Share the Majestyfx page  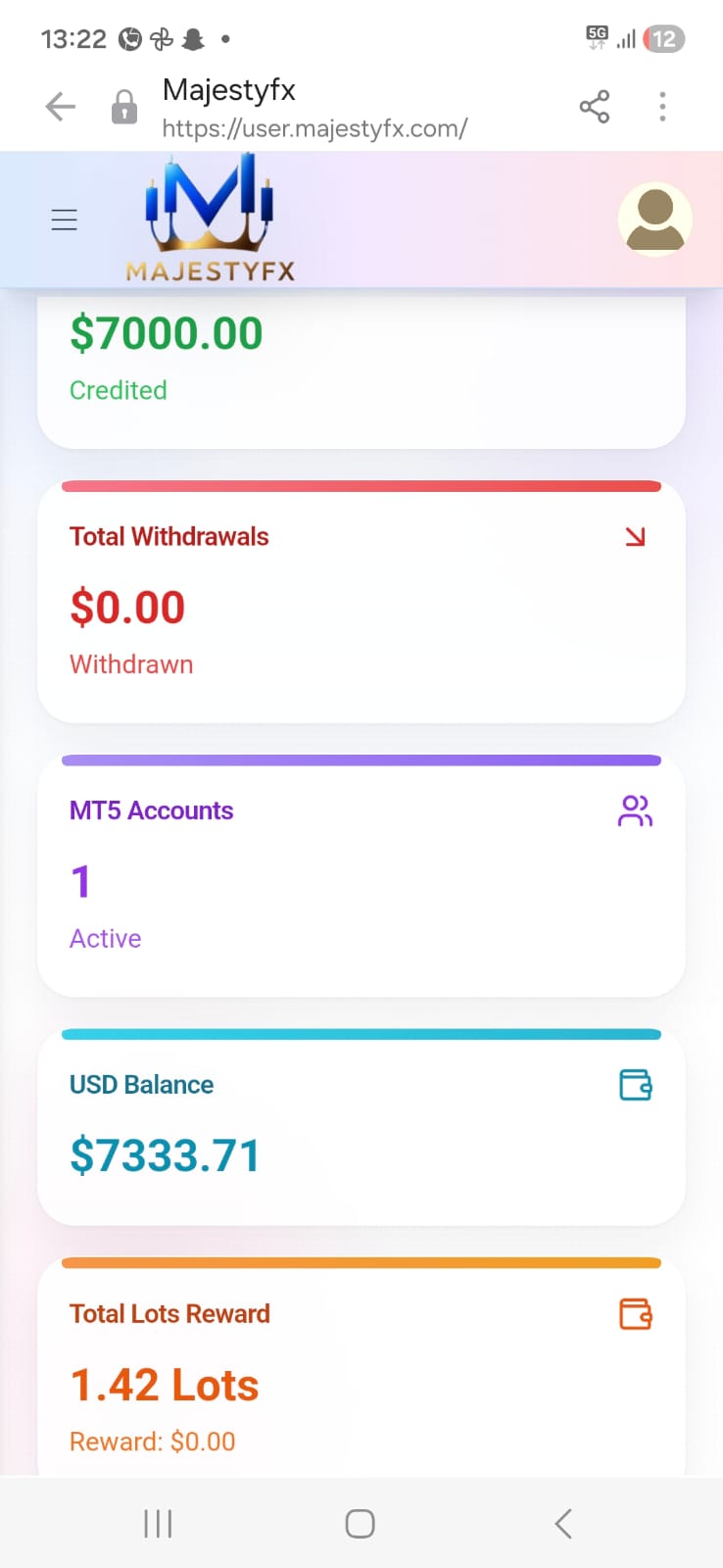tap(594, 107)
